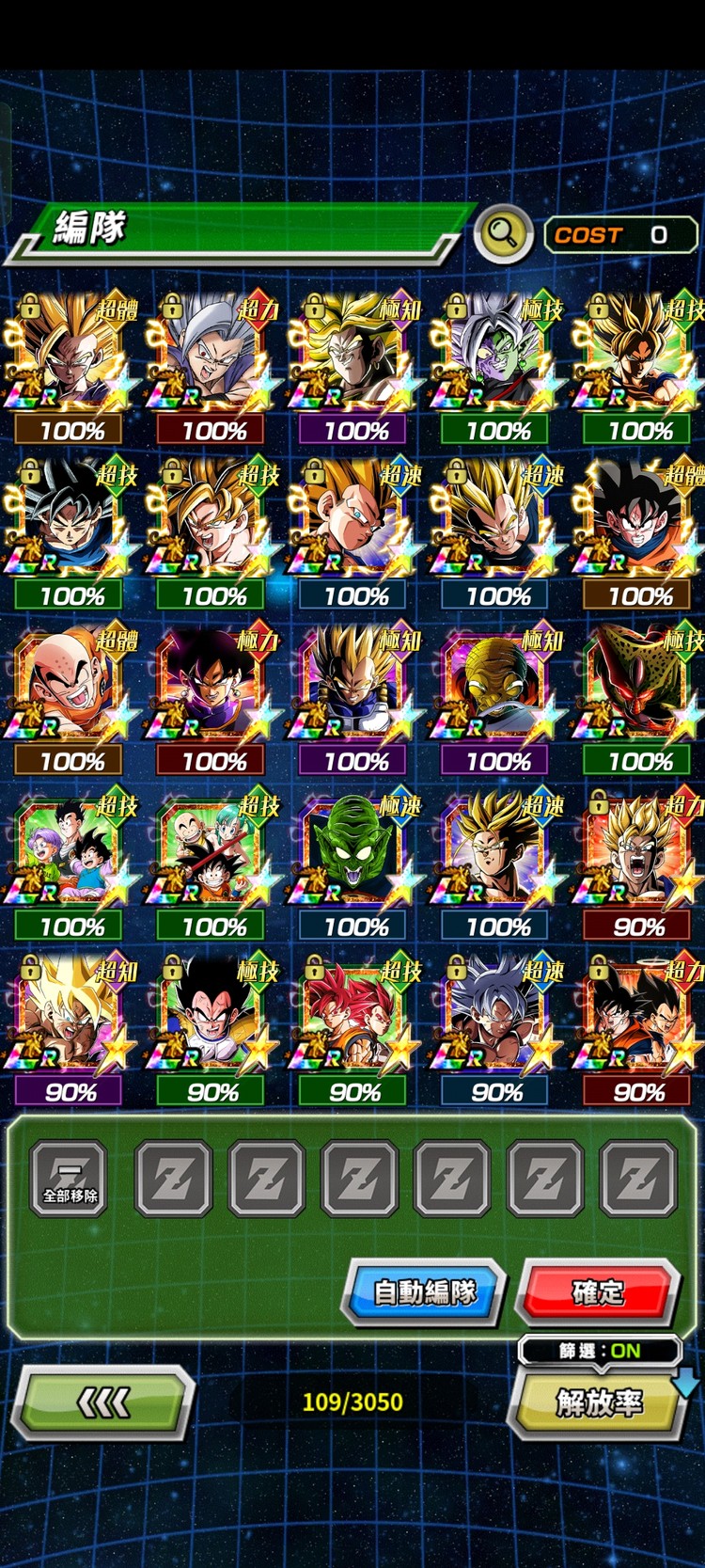The image size is (705, 1568).
Task: Open the 解放率 sort button
Action: [599, 1402]
